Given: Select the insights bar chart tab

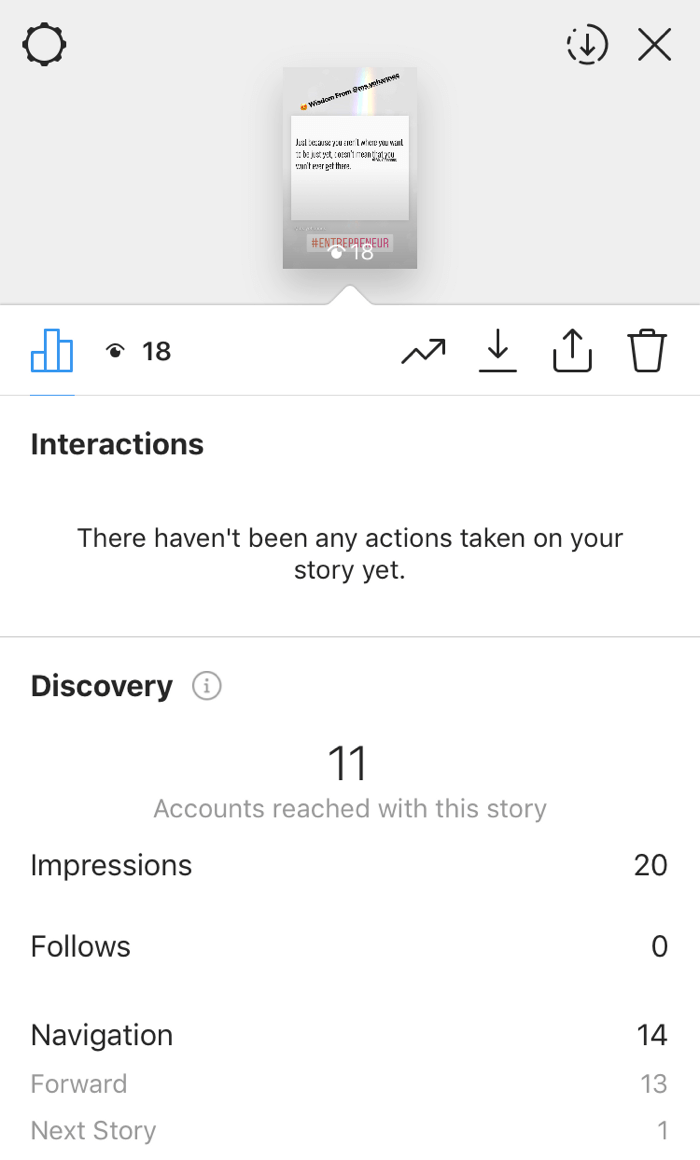Looking at the screenshot, I should tap(52, 351).
